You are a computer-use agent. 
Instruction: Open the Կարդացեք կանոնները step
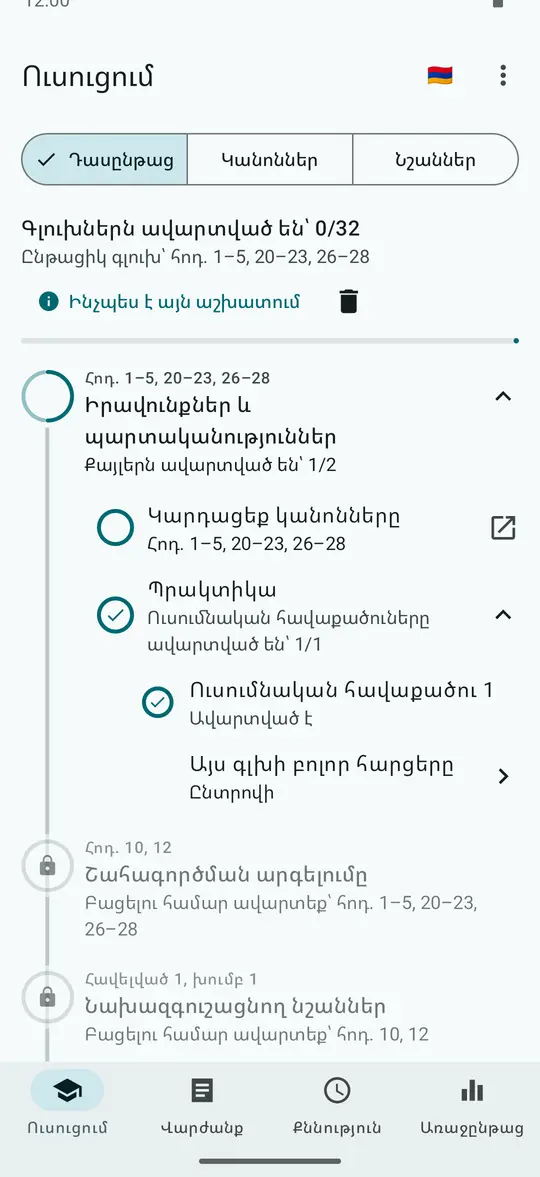pyautogui.click(x=306, y=528)
